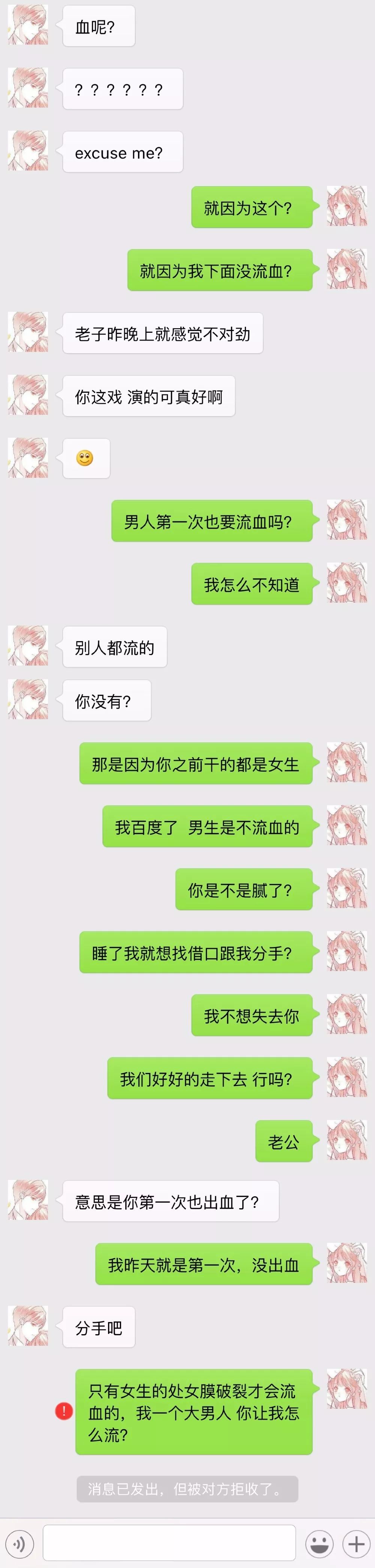Switch to voice message input
Viewport: 375px width, 1568px height.
point(19,1544)
